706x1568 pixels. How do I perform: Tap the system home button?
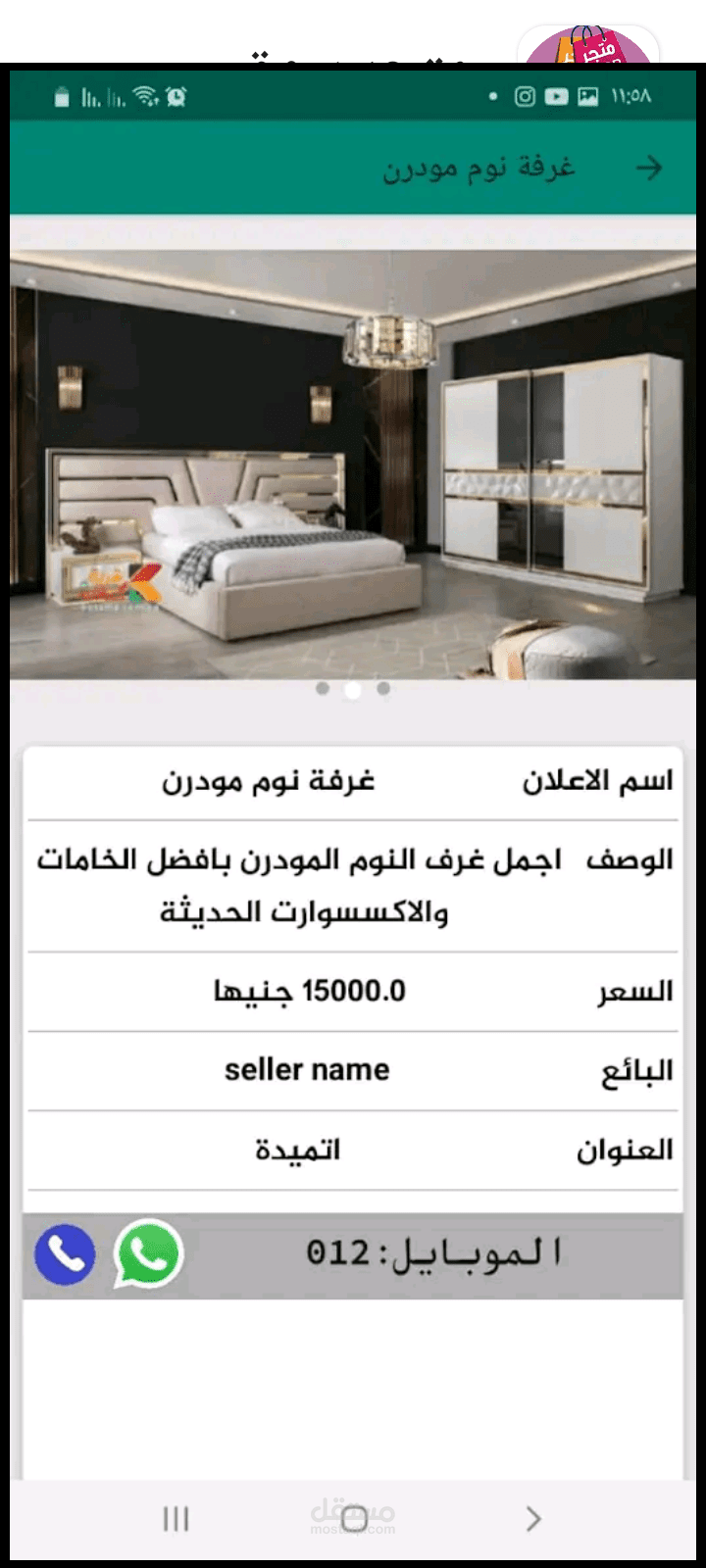tap(353, 1519)
